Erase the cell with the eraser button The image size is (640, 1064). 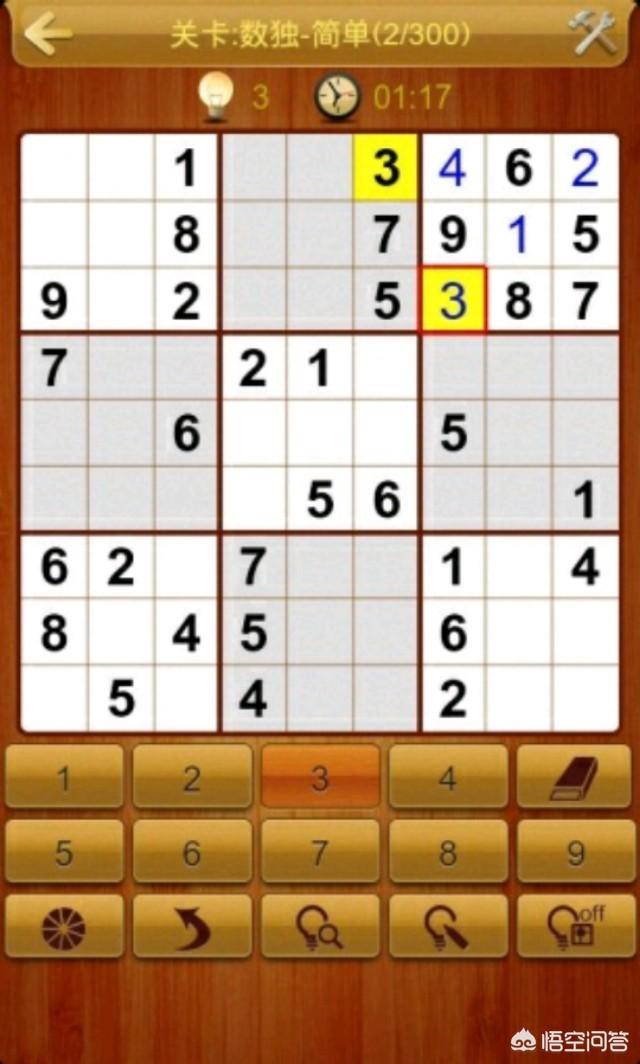[x=575, y=777]
